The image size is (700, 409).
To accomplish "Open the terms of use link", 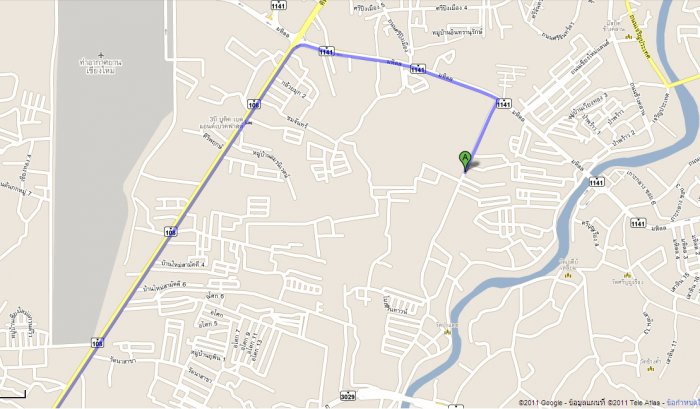I will point(675,403).
